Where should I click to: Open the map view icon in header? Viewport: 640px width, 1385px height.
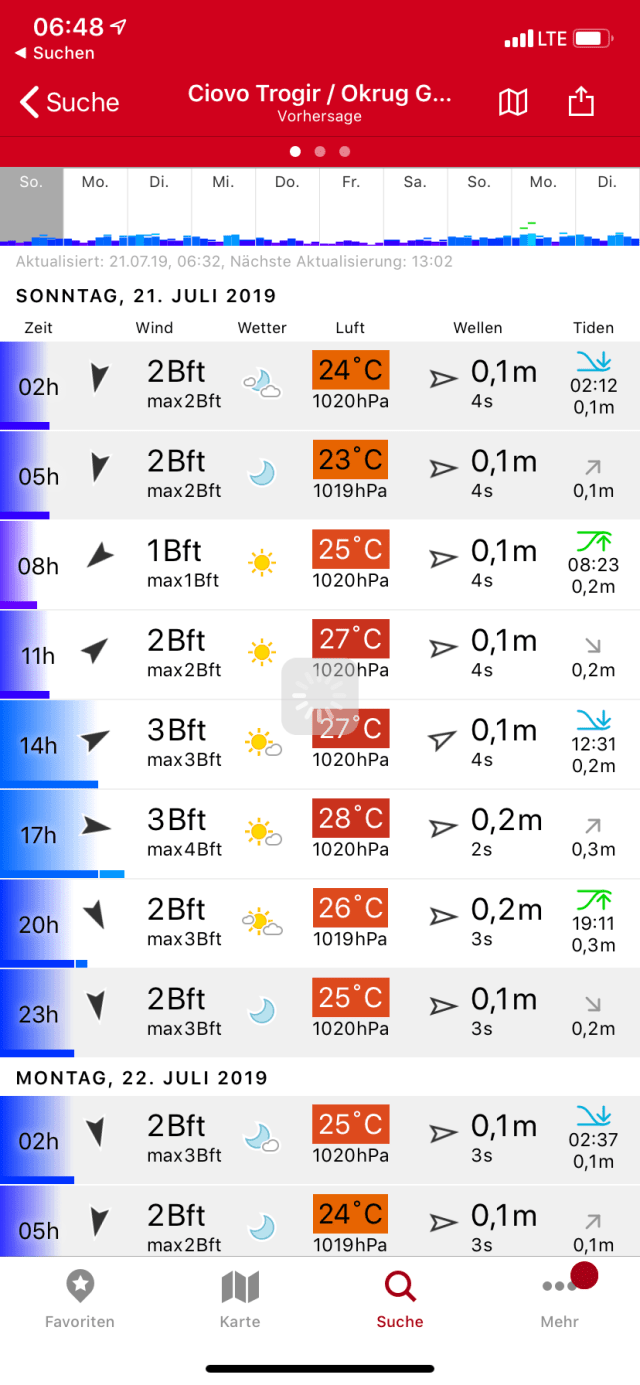[513, 102]
